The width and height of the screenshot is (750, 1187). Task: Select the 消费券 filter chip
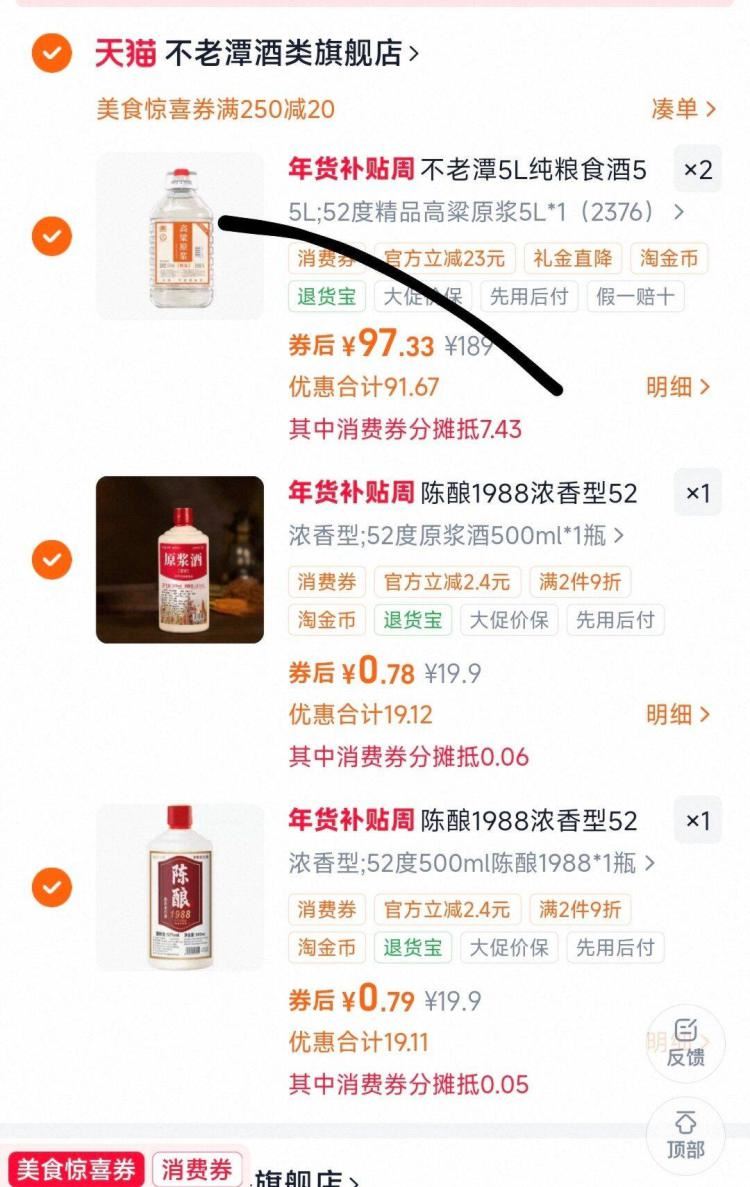[197, 1169]
